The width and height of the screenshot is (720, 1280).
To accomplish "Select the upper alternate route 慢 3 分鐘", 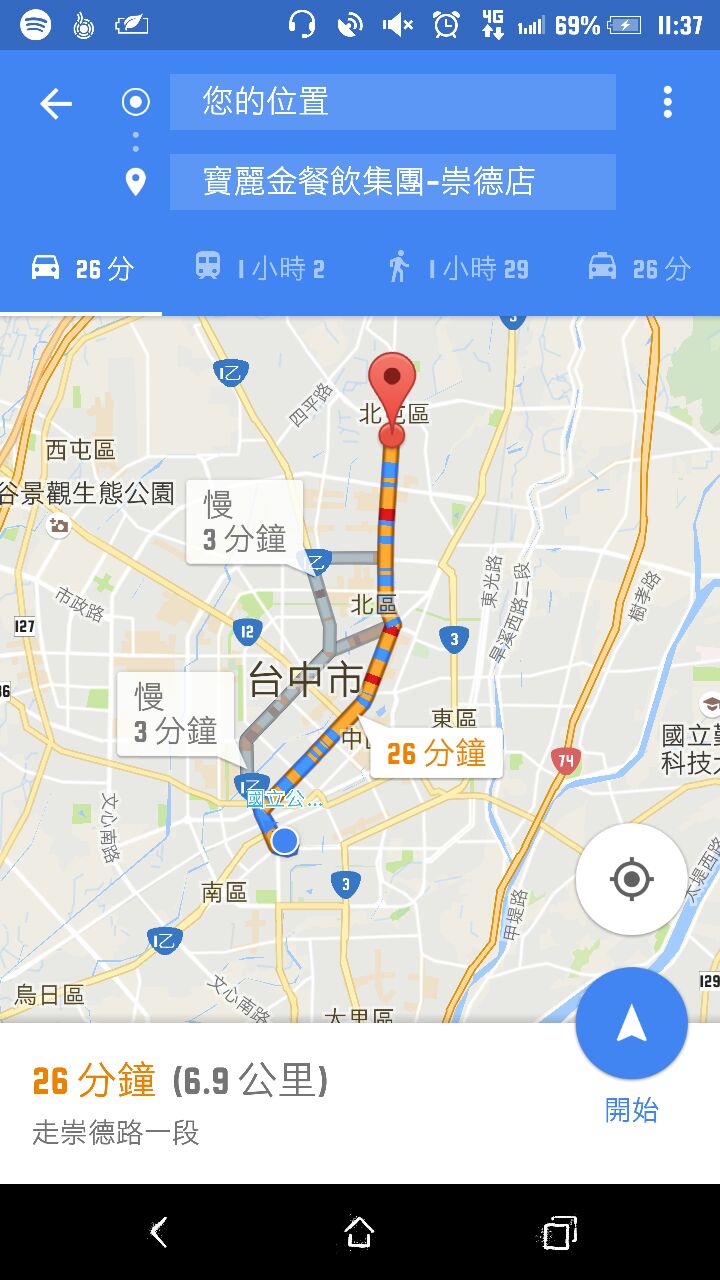I will (x=245, y=523).
